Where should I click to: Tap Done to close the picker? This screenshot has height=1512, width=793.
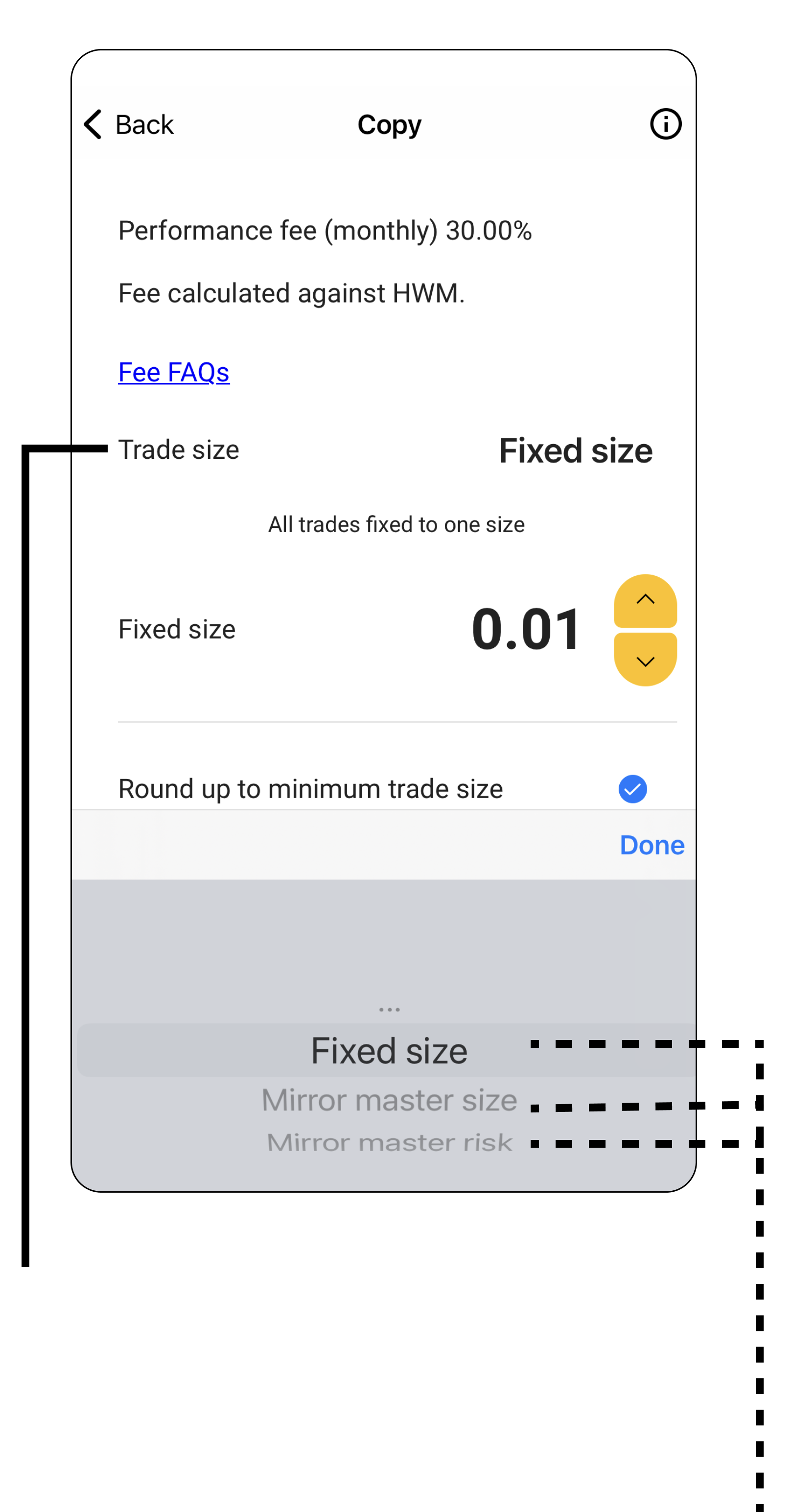click(x=652, y=845)
